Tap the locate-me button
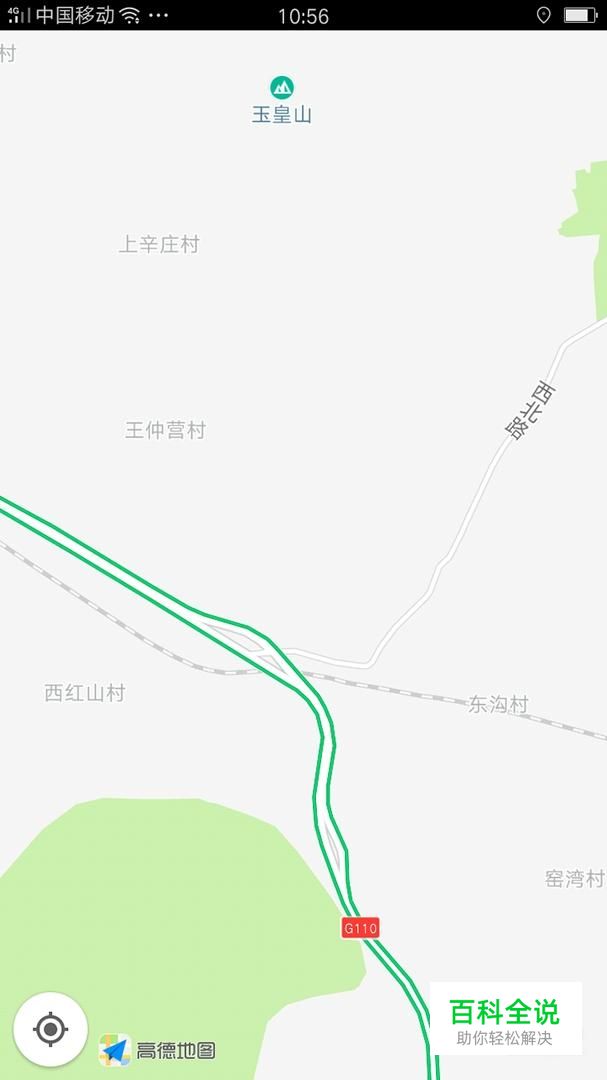This screenshot has height=1080, width=607. (x=50, y=1028)
